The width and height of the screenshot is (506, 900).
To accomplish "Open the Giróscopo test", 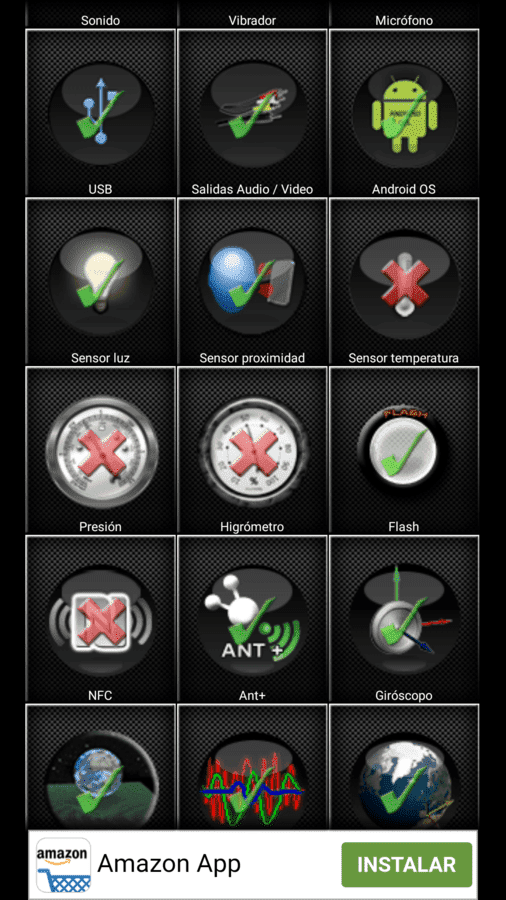I will pos(404,619).
